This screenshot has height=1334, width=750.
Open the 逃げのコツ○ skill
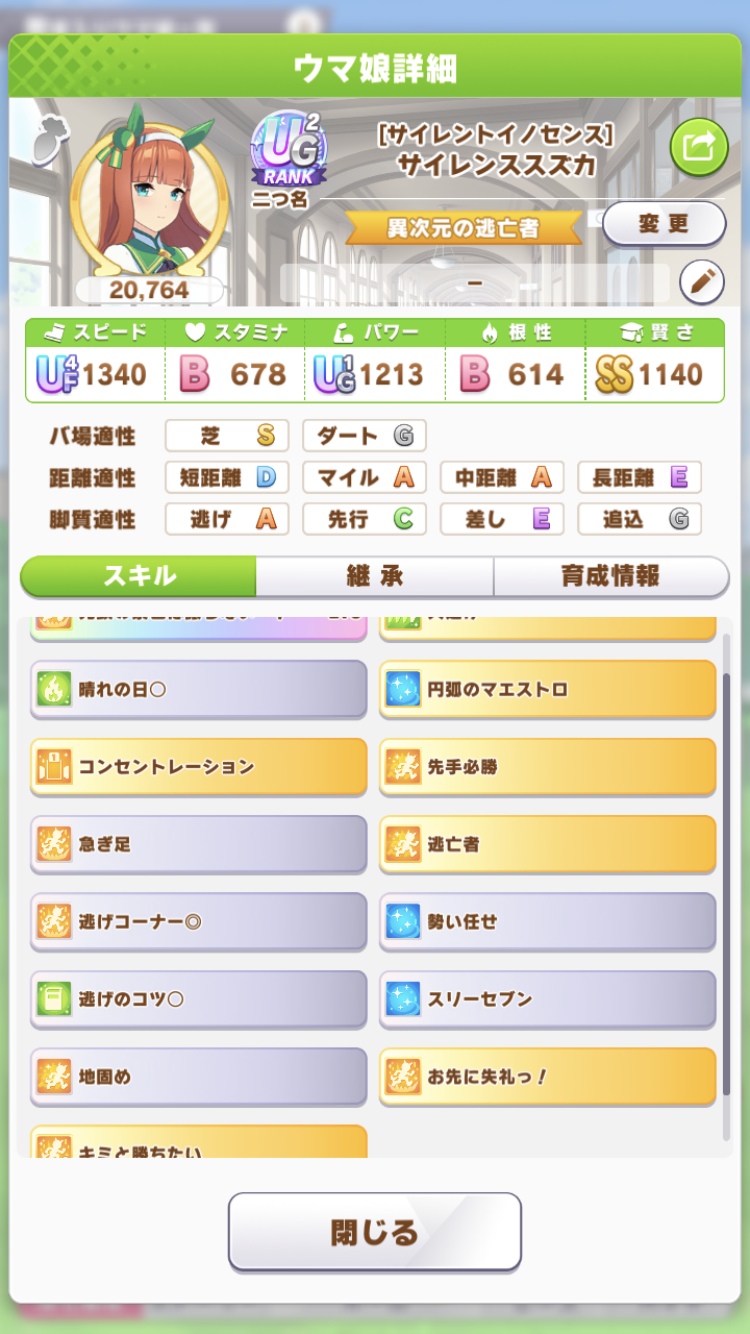coord(198,998)
